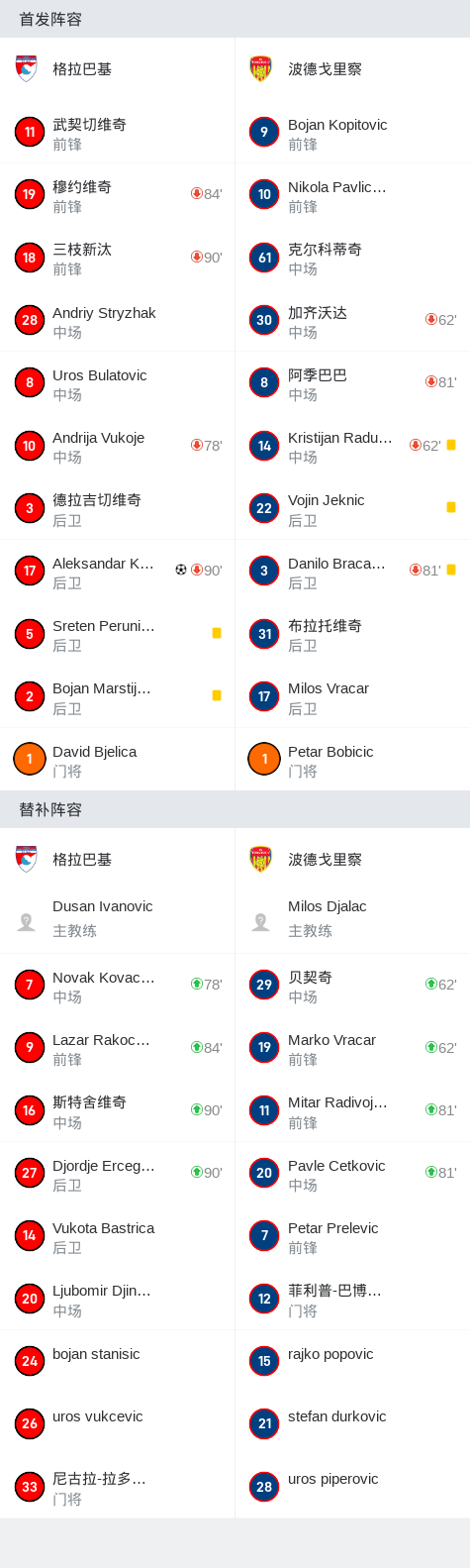Select substitute Petar Prelevic

[x=352, y=1235]
